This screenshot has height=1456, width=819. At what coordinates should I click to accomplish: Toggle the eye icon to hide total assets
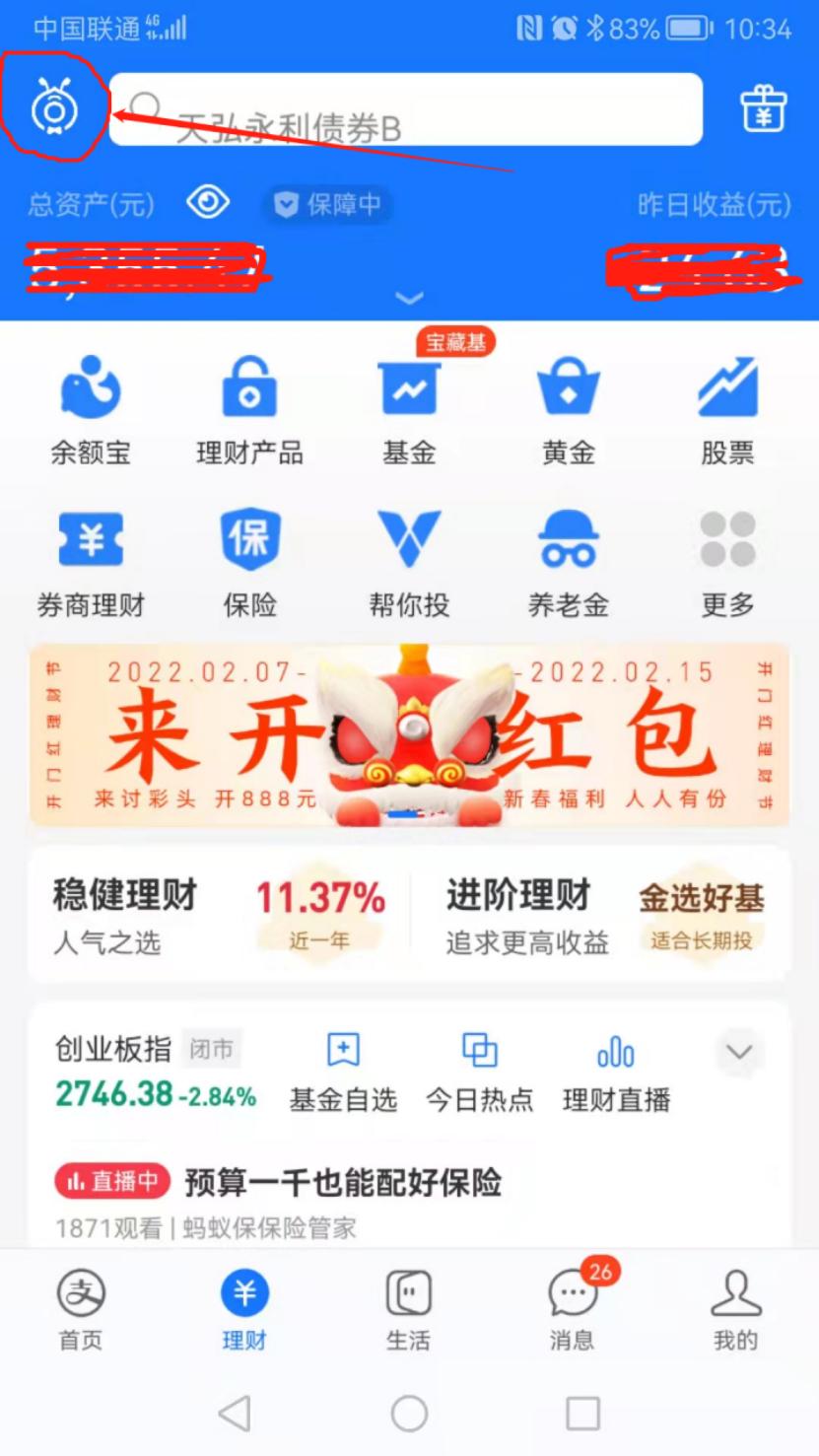(x=208, y=204)
